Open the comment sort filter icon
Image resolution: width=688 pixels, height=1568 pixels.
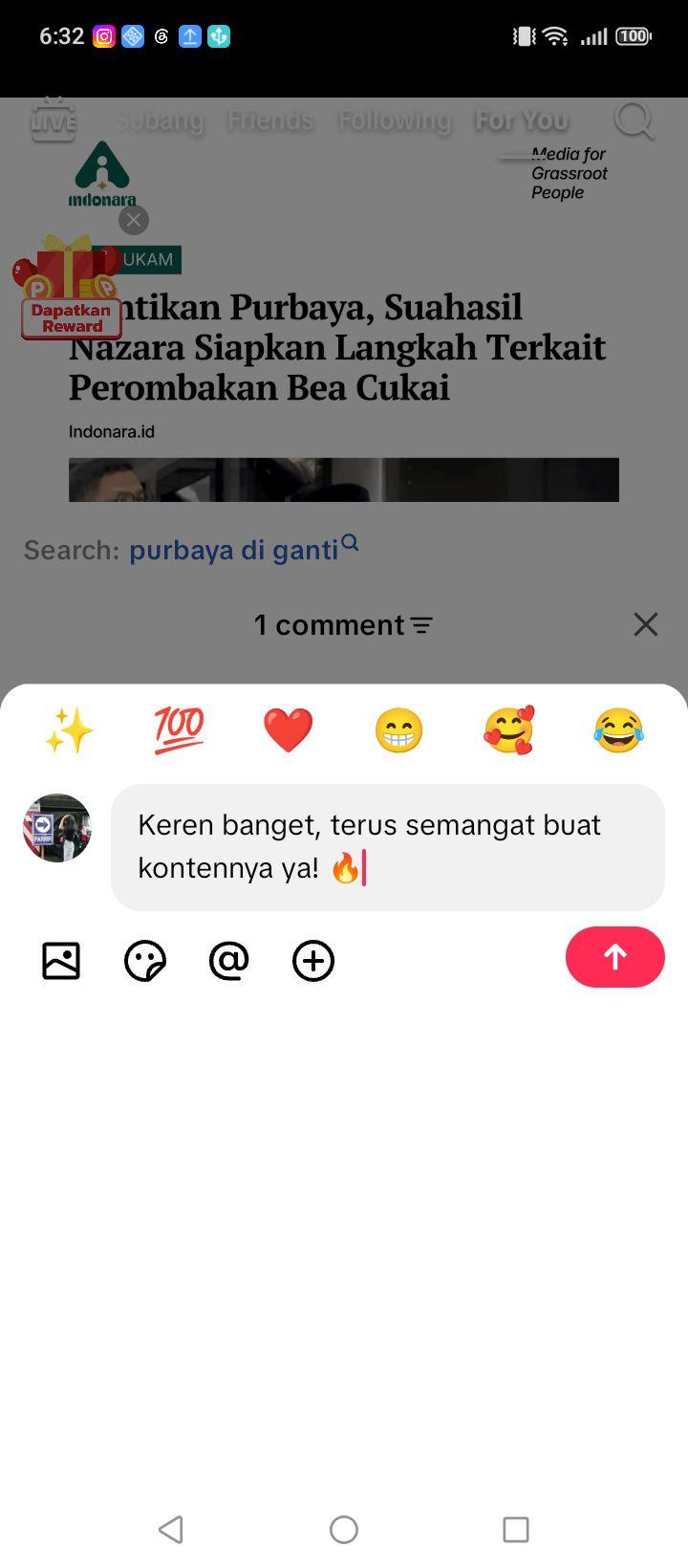(421, 625)
